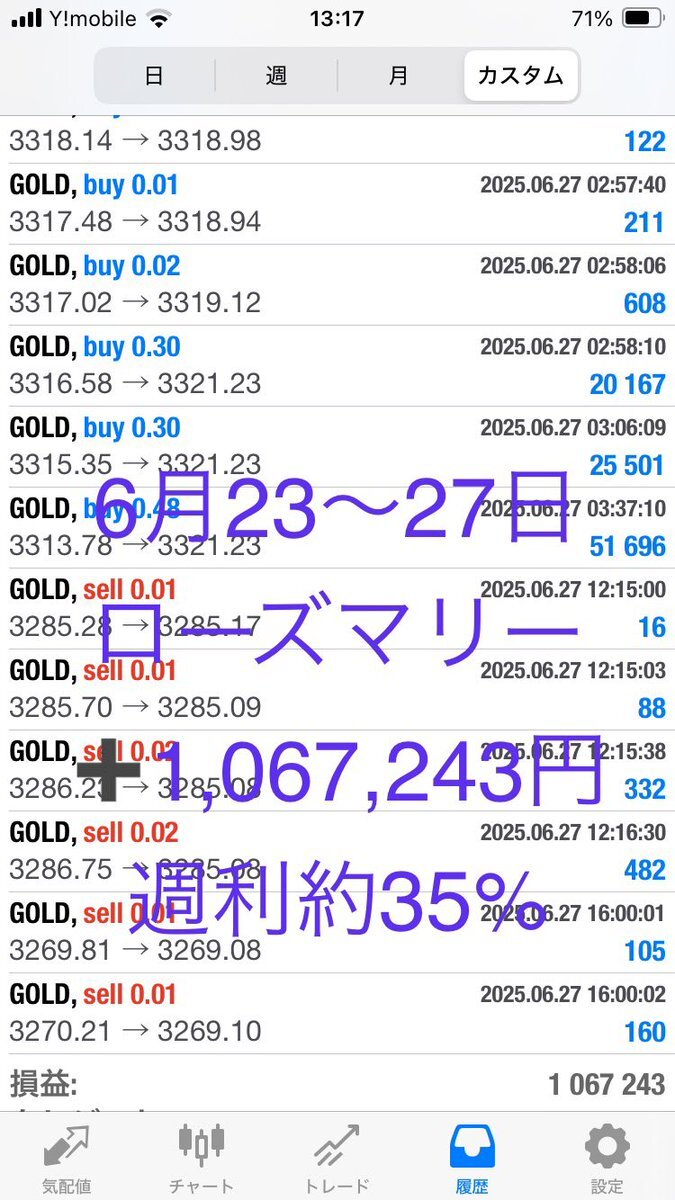Image resolution: width=675 pixels, height=1200 pixels.
Task: Select the 月 (month) period segment
Action: [x=398, y=76]
